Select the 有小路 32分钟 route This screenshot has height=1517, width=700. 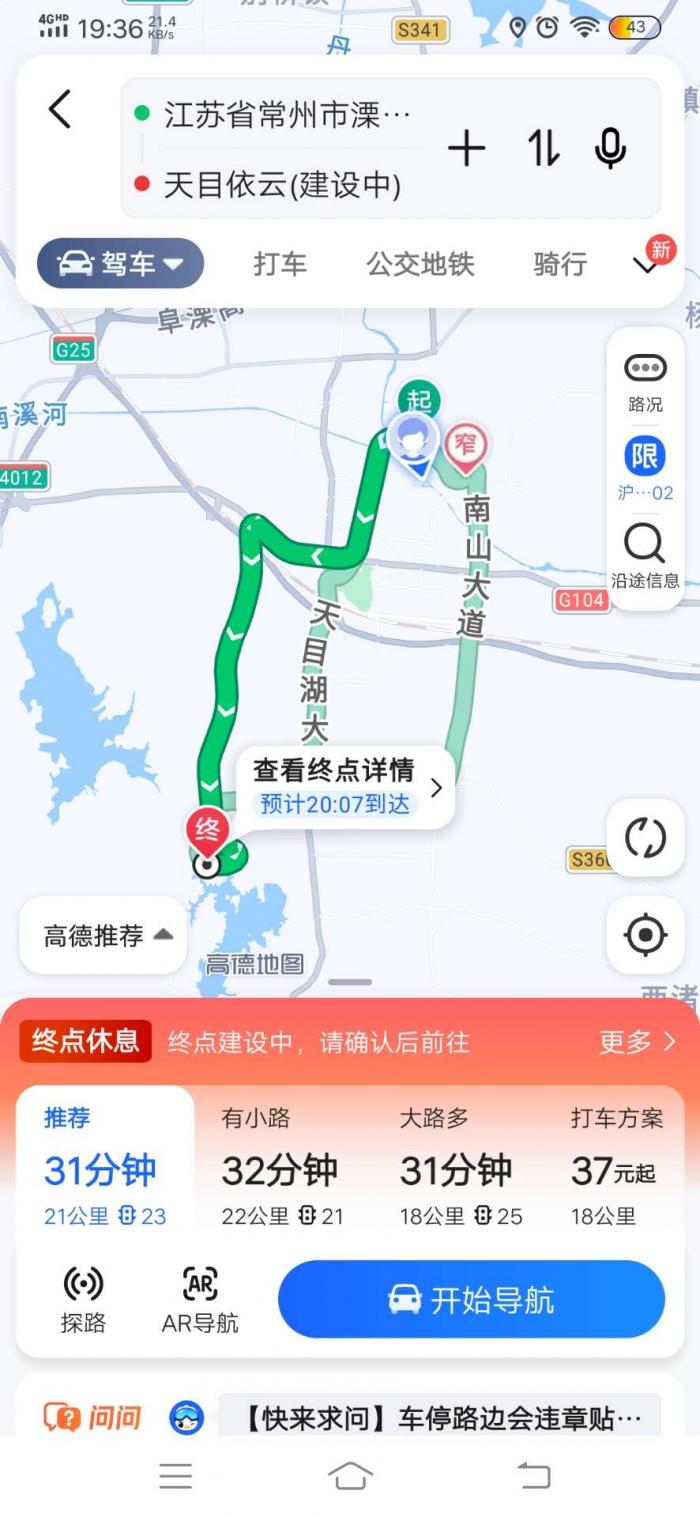[280, 1168]
